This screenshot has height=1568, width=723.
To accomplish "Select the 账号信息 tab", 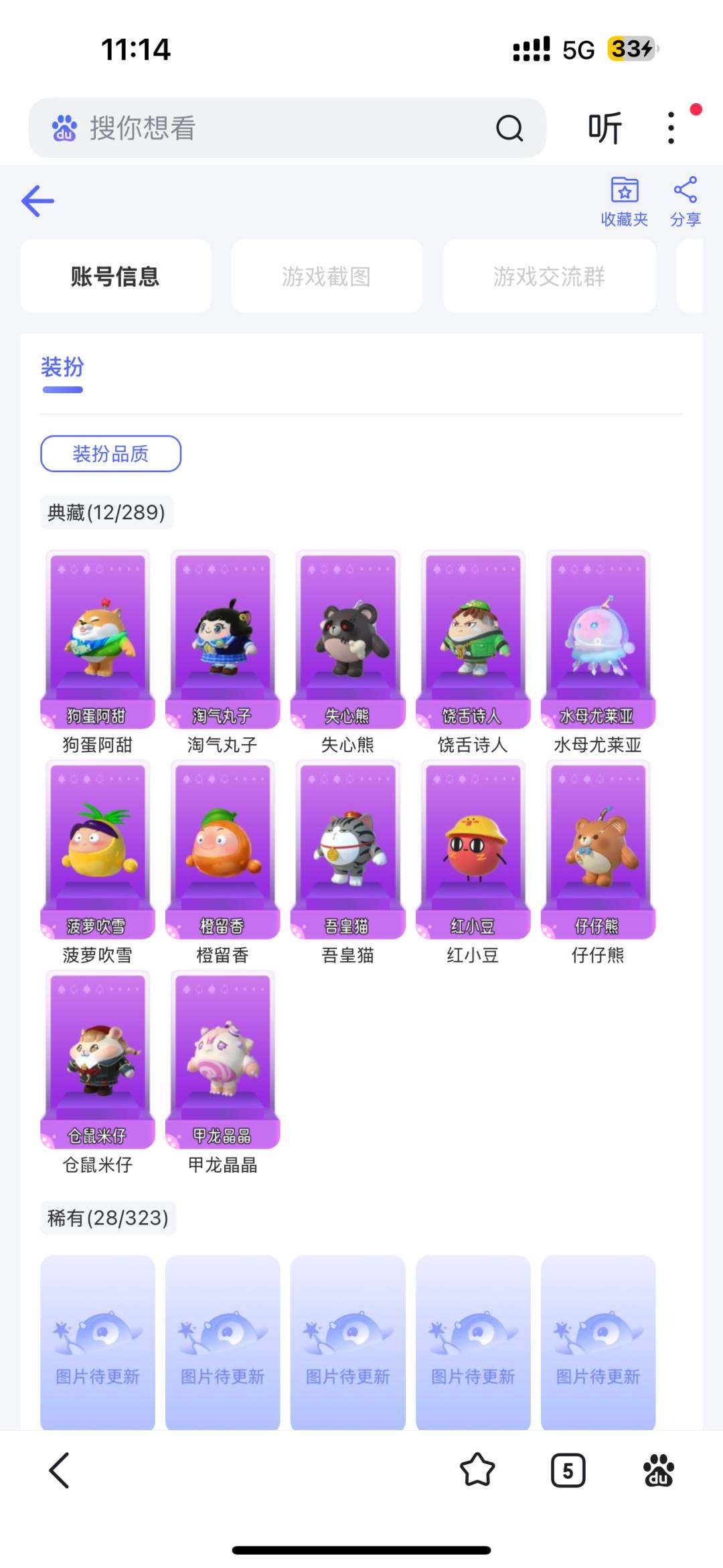I will (x=114, y=277).
